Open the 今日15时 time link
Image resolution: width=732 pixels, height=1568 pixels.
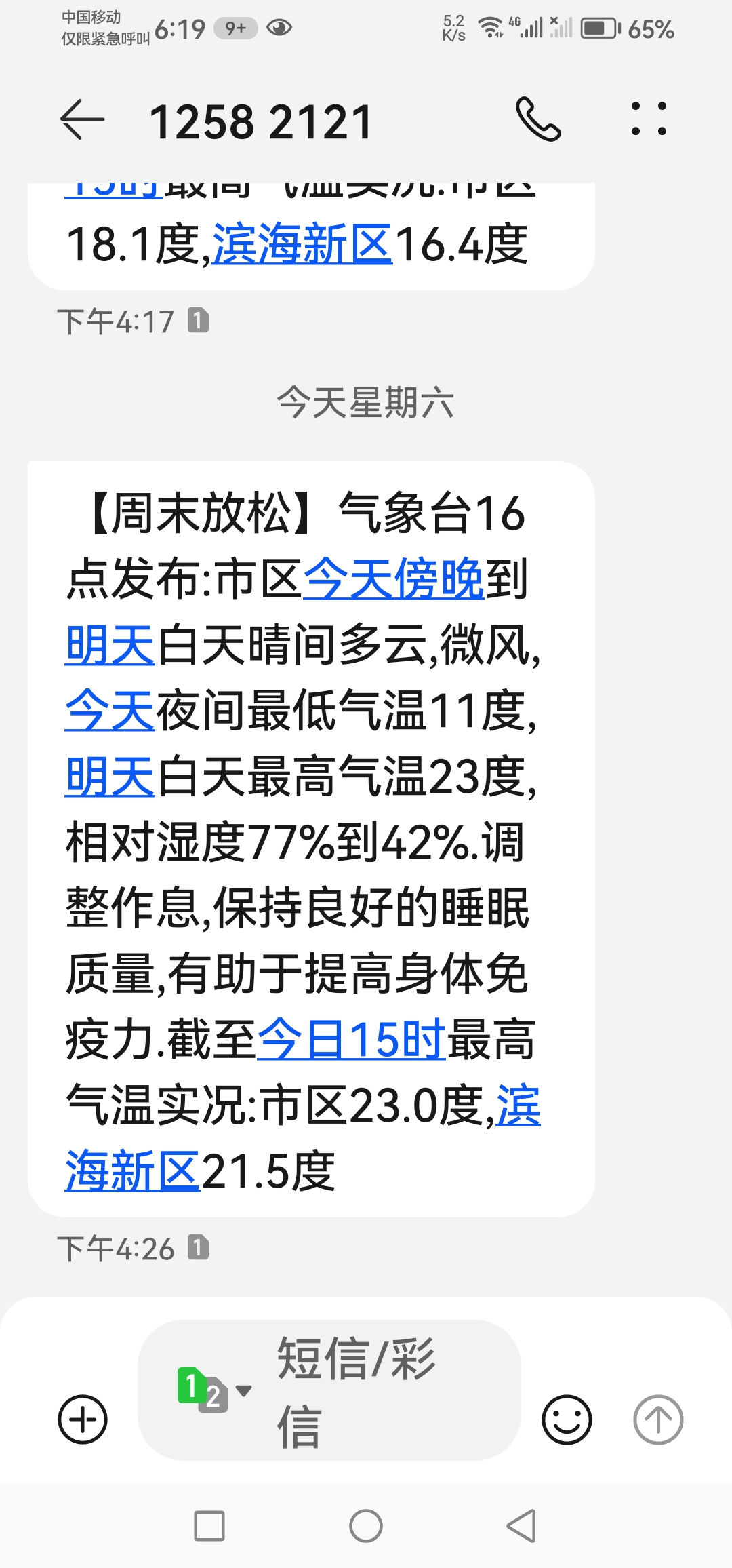(351, 1039)
